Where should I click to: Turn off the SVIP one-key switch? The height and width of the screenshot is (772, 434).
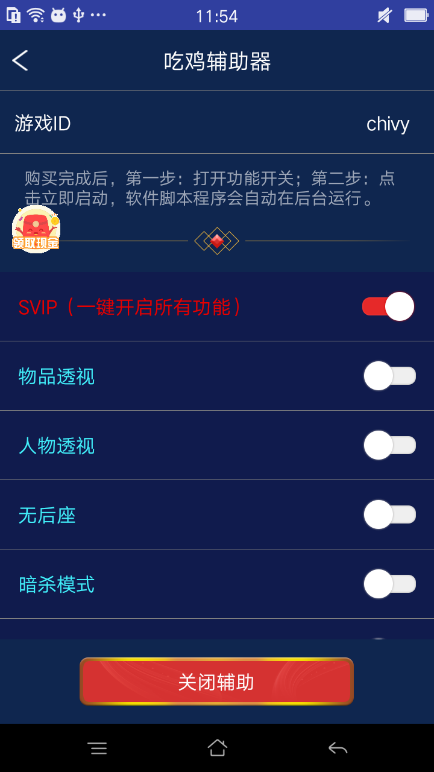point(388,306)
